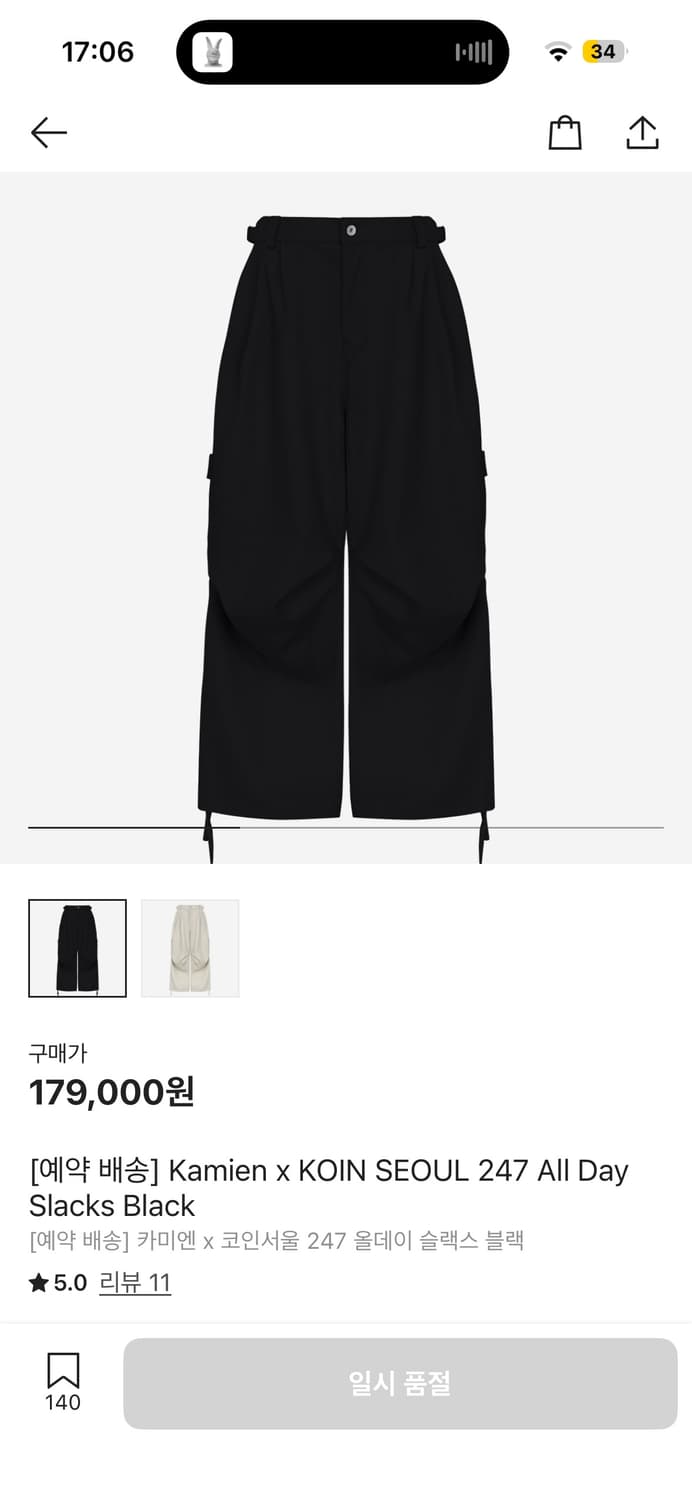Share this product
The image size is (692, 1500).
coord(642,133)
